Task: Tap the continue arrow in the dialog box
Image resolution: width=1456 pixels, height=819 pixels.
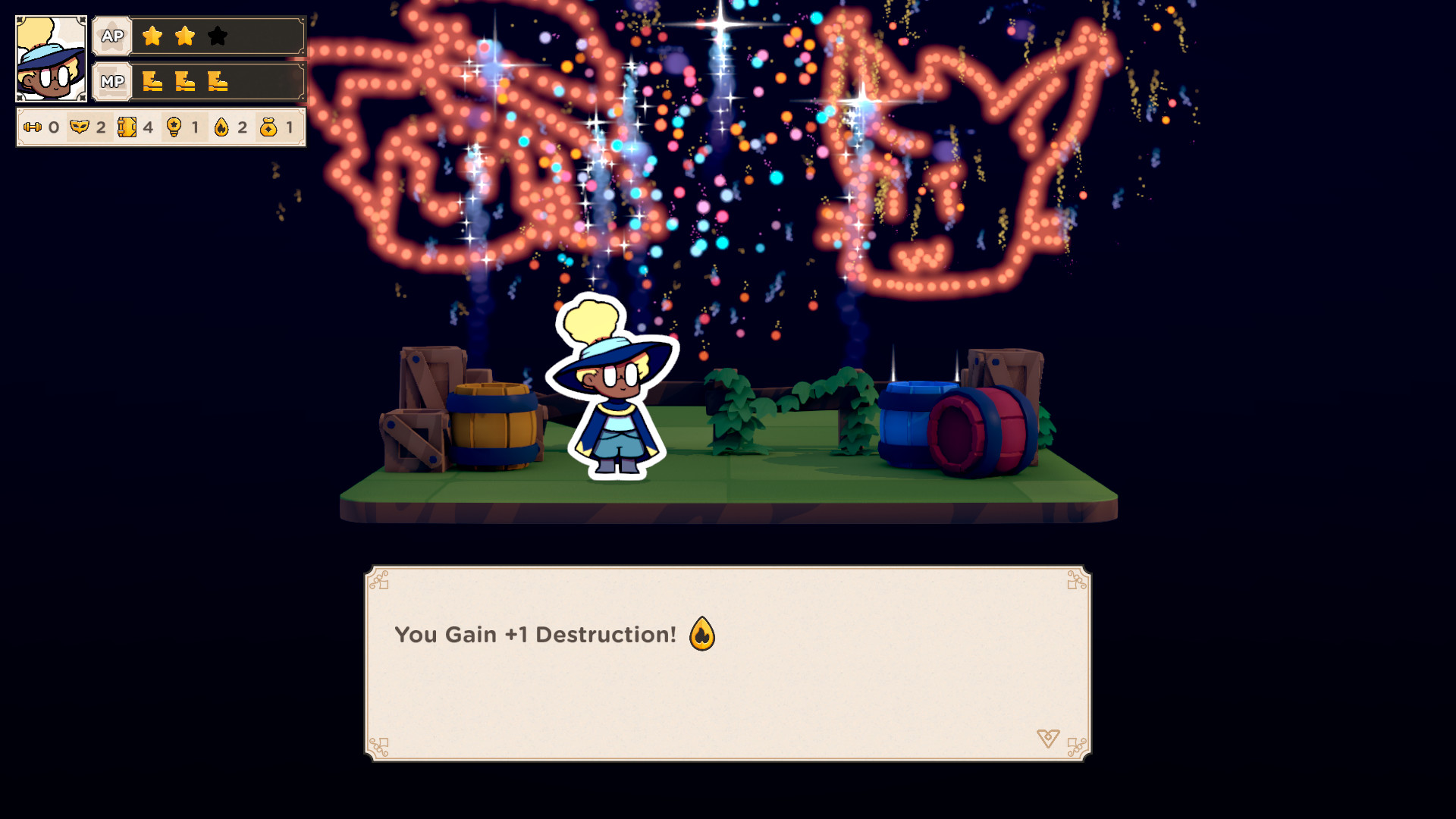Action: pyautogui.click(x=1047, y=738)
